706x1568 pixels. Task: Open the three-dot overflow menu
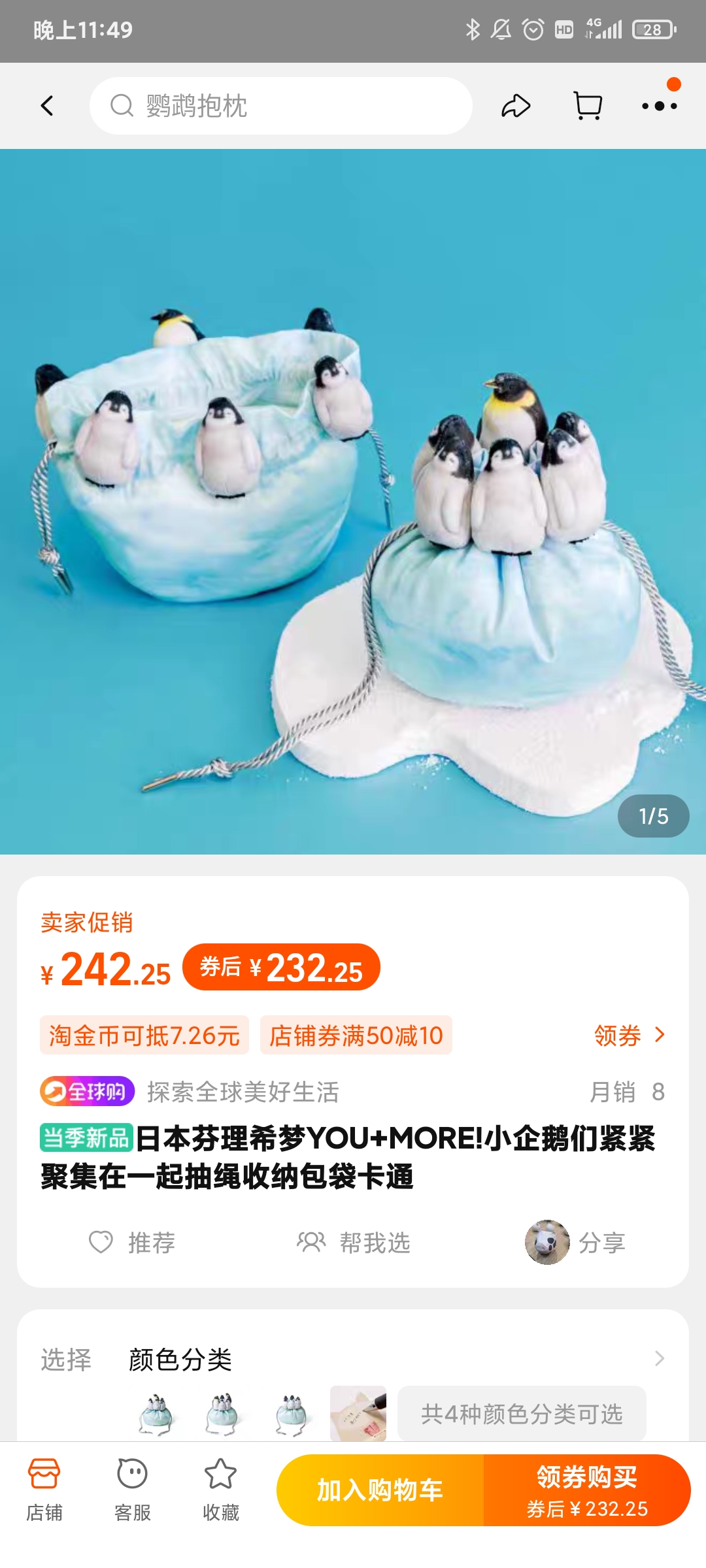pyautogui.click(x=659, y=106)
